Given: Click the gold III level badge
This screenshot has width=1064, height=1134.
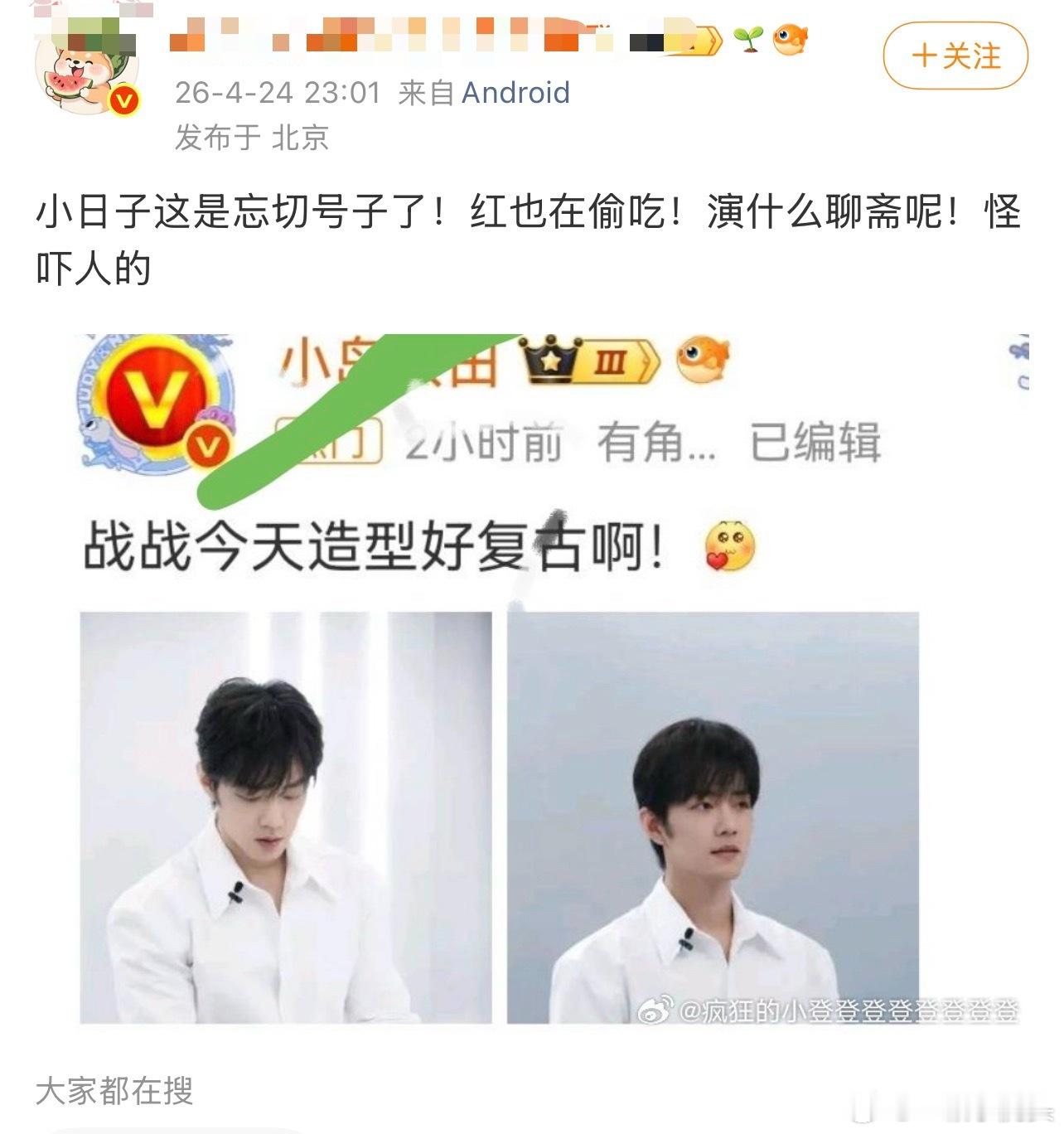Looking at the screenshot, I should [613, 361].
